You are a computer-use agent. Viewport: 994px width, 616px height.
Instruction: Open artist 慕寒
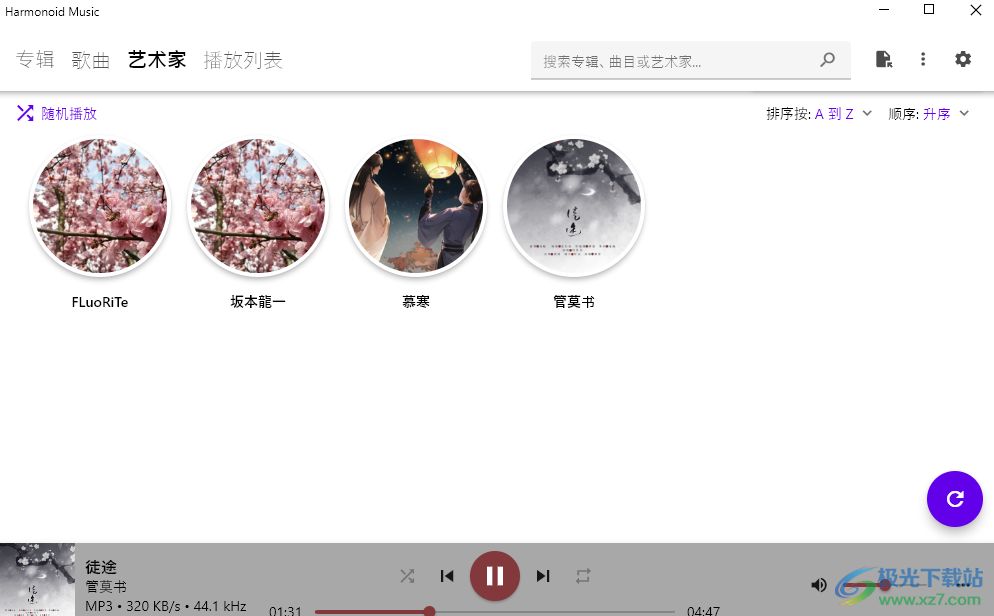416,208
